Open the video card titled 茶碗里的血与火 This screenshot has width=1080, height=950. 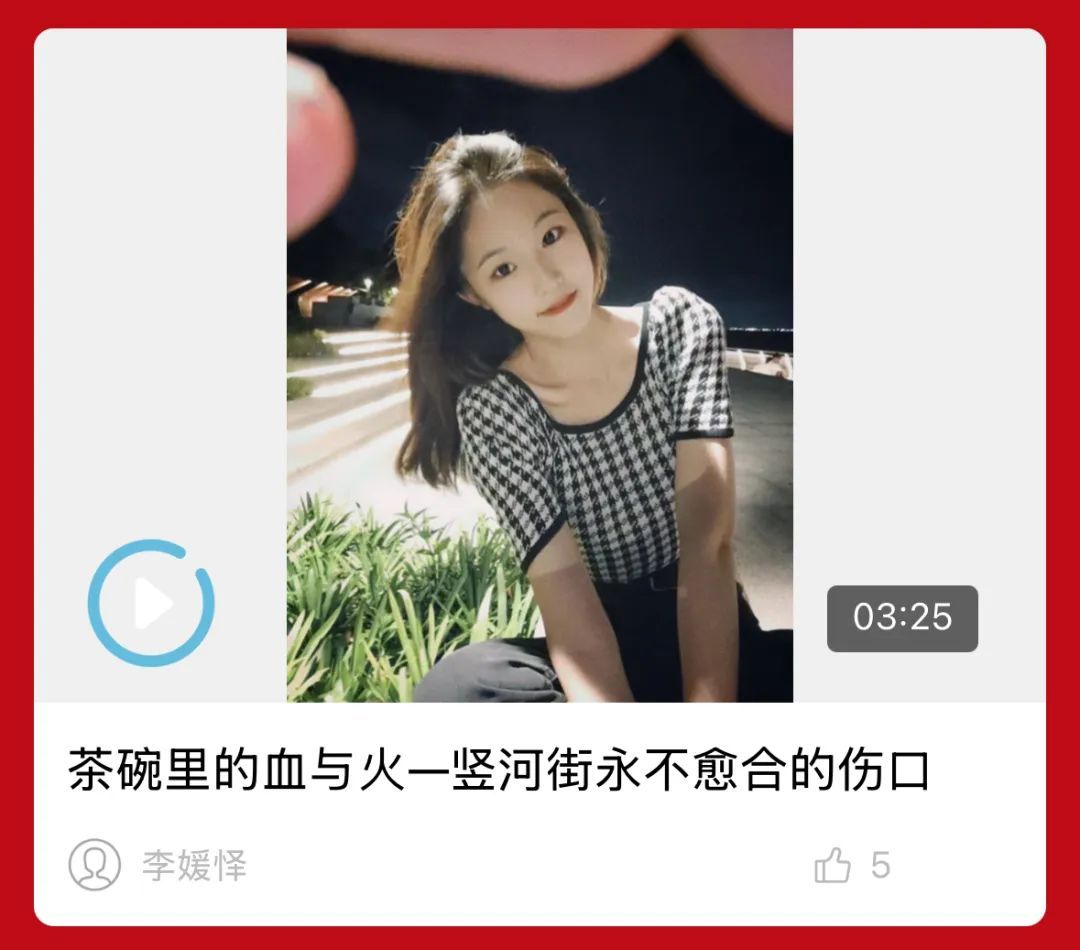click(x=498, y=771)
